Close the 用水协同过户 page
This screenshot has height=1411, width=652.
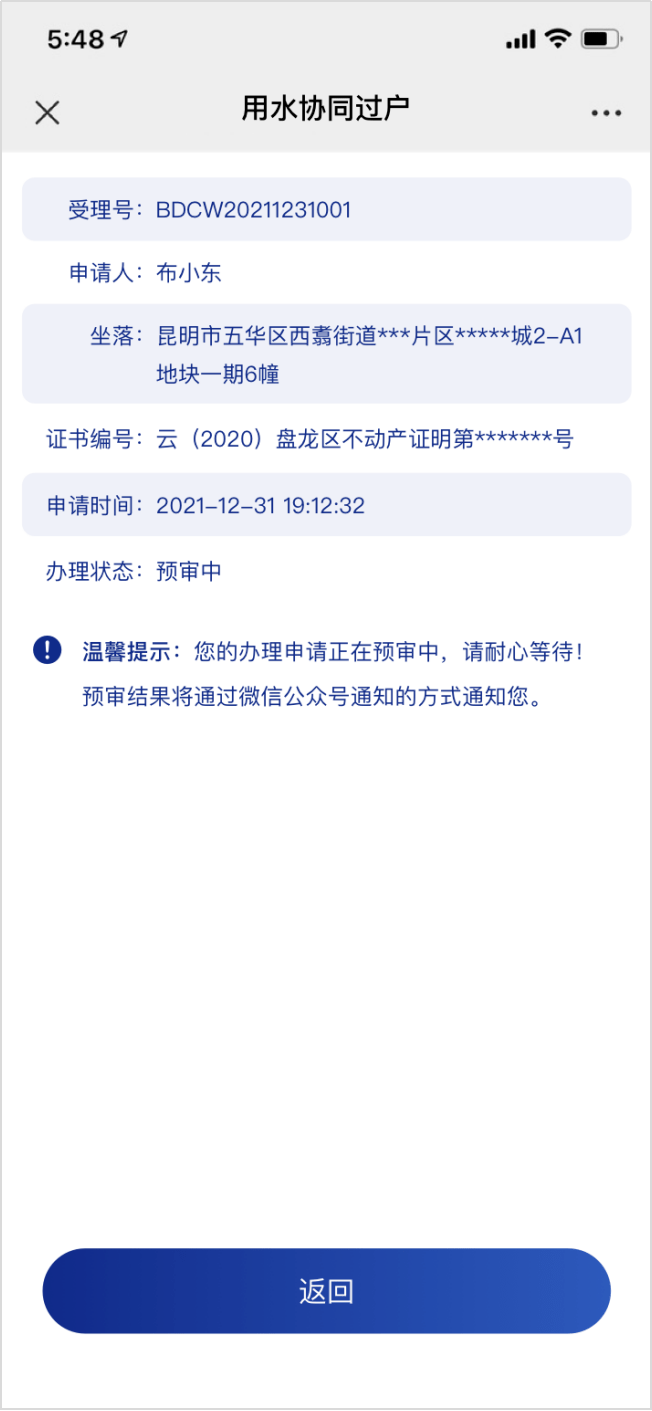[x=47, y=112]
